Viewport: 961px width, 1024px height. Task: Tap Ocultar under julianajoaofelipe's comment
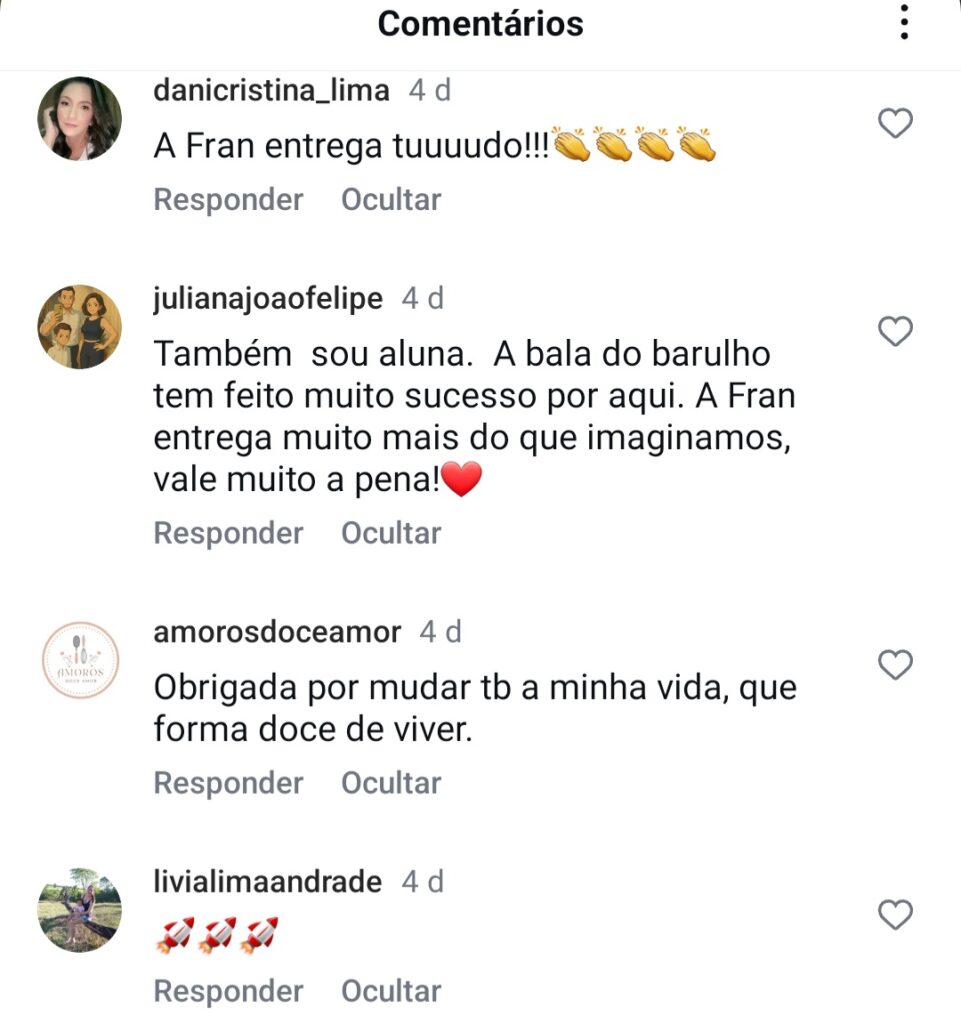point(391,533)
